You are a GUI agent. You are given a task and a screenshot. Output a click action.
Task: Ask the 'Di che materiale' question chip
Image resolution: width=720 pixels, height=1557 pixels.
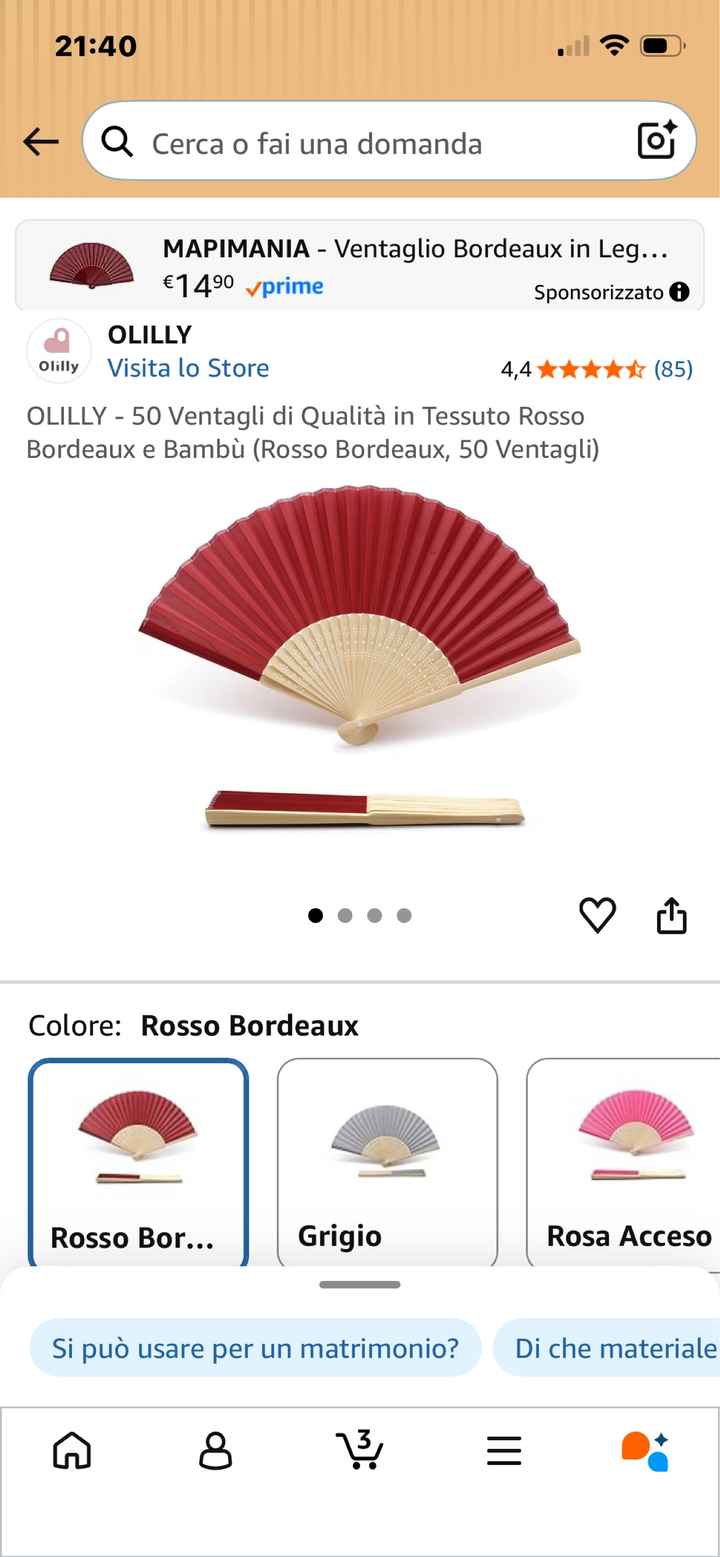pos(612,1348)
